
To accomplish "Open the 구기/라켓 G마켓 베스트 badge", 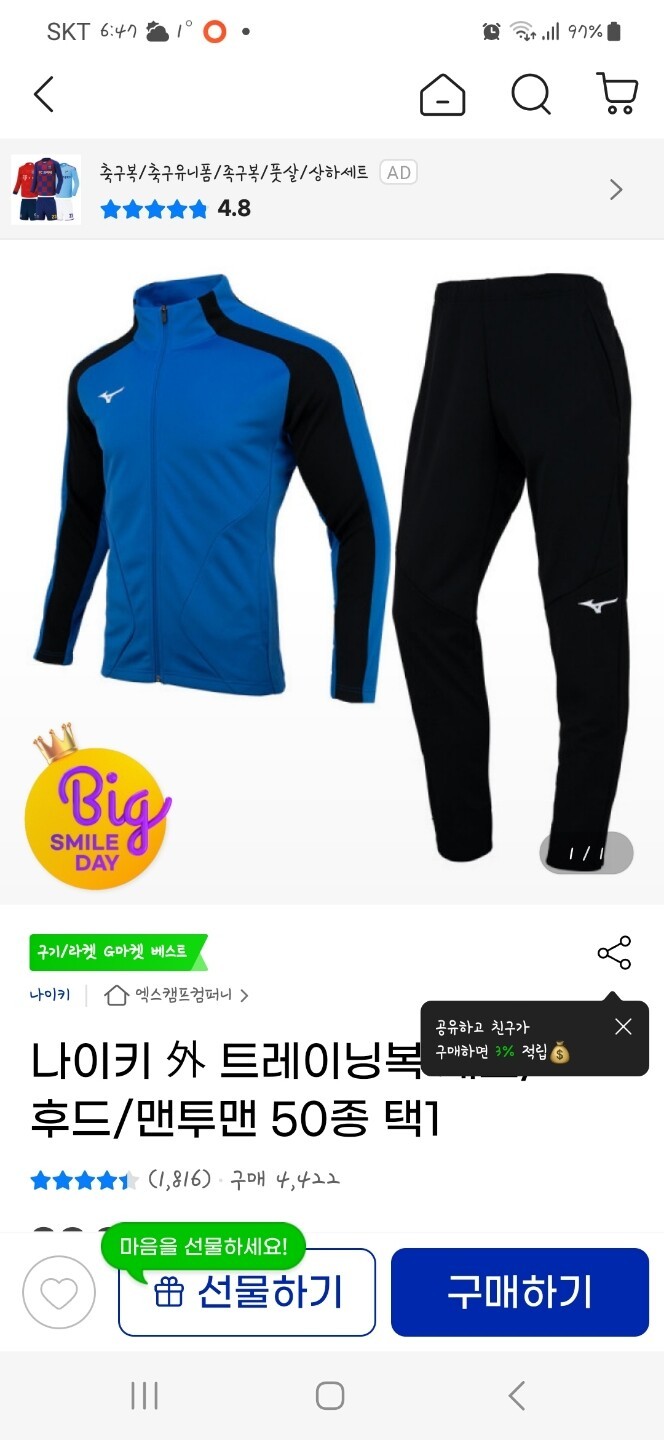I will pyautogui.click(x=117, y=952).
